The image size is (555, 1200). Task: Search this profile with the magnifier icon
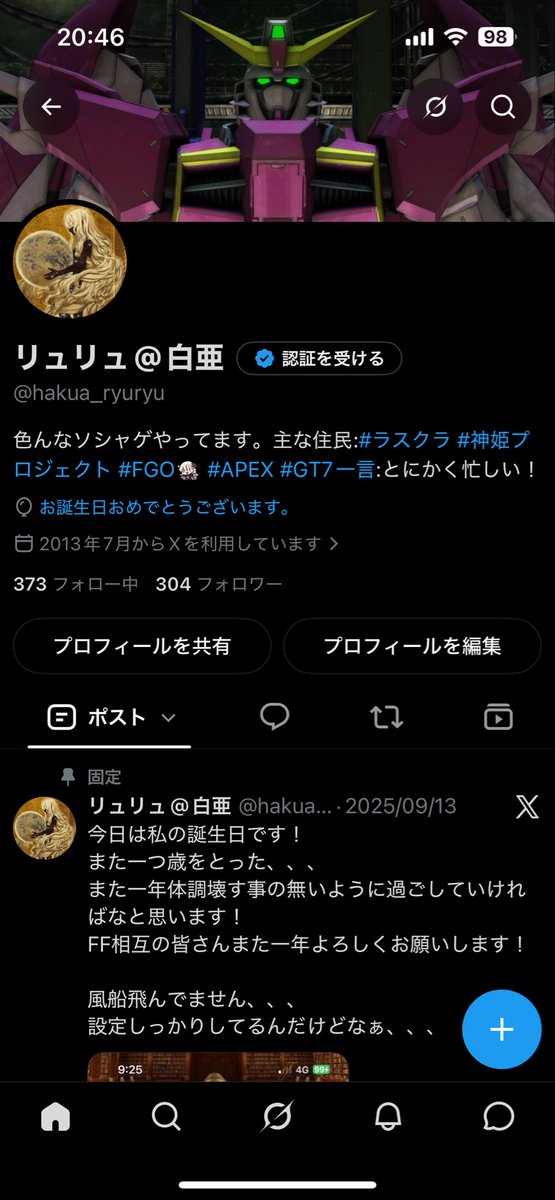coord(503,106)
